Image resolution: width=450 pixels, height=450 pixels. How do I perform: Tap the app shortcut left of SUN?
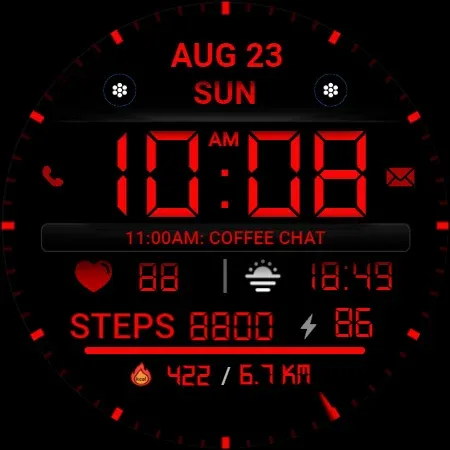120,90
